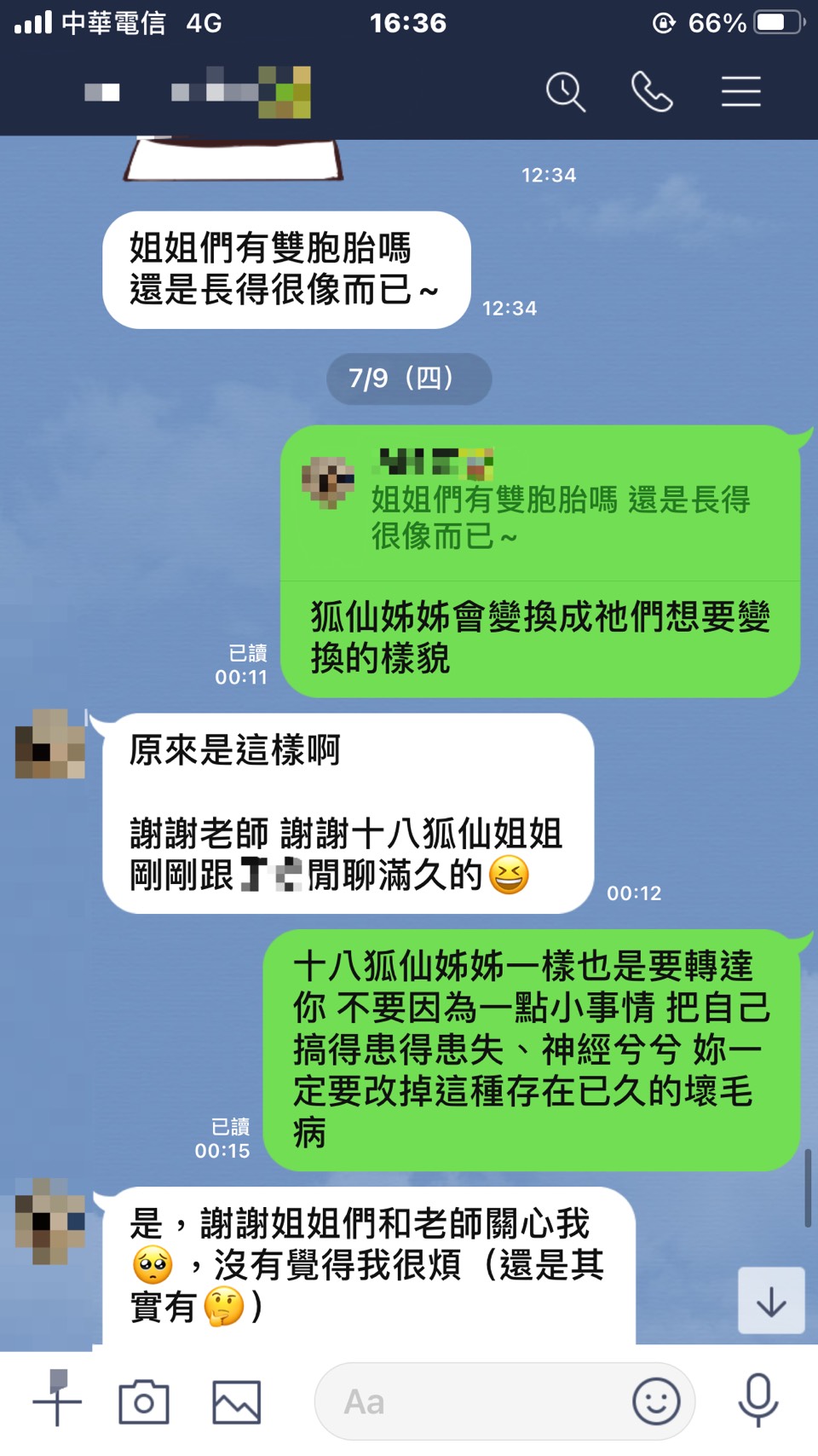818x1456 pixels.
Task: Start a voice call
Action: coord(652,91)
